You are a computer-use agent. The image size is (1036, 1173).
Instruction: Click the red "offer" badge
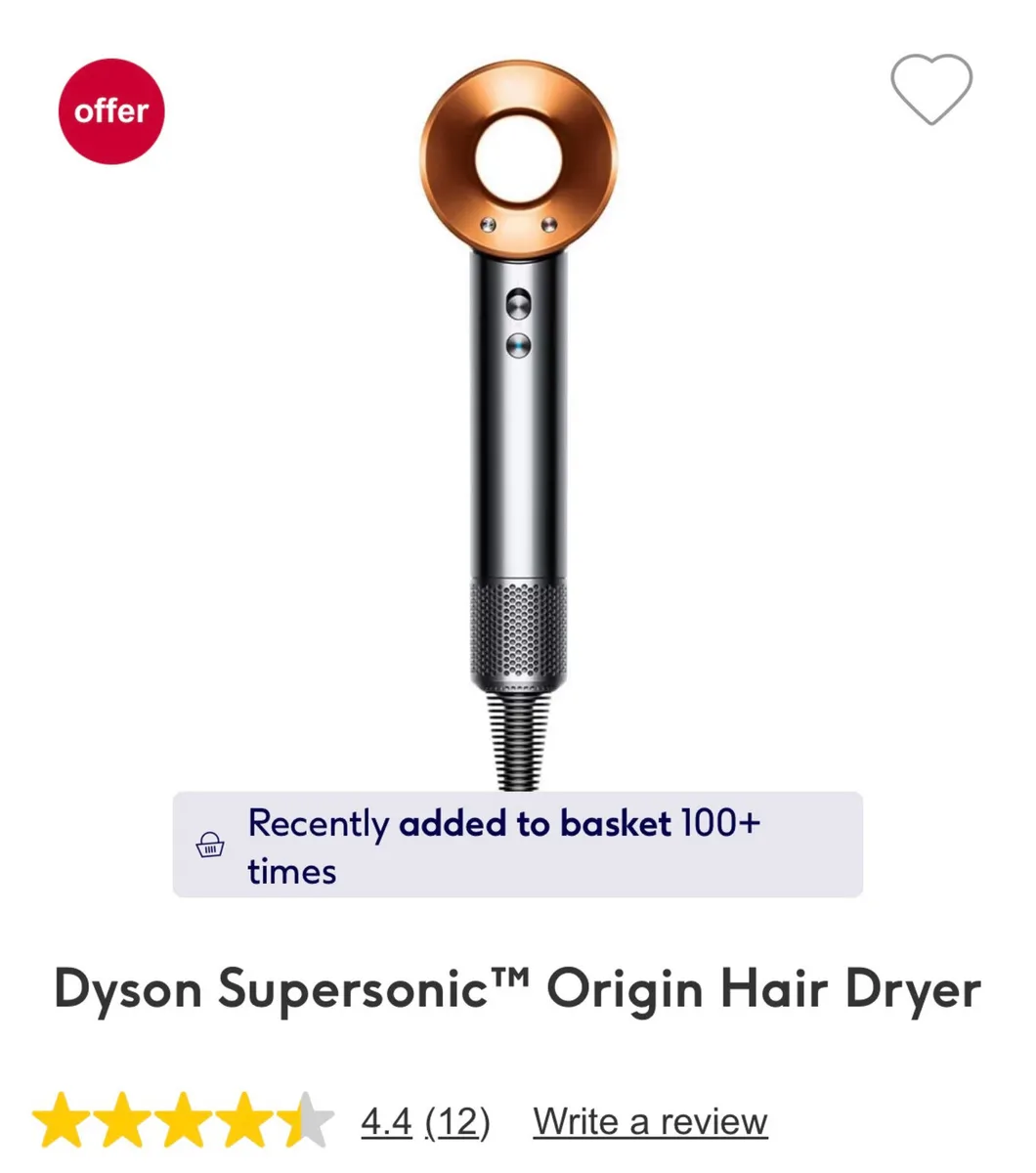(110, 109)
